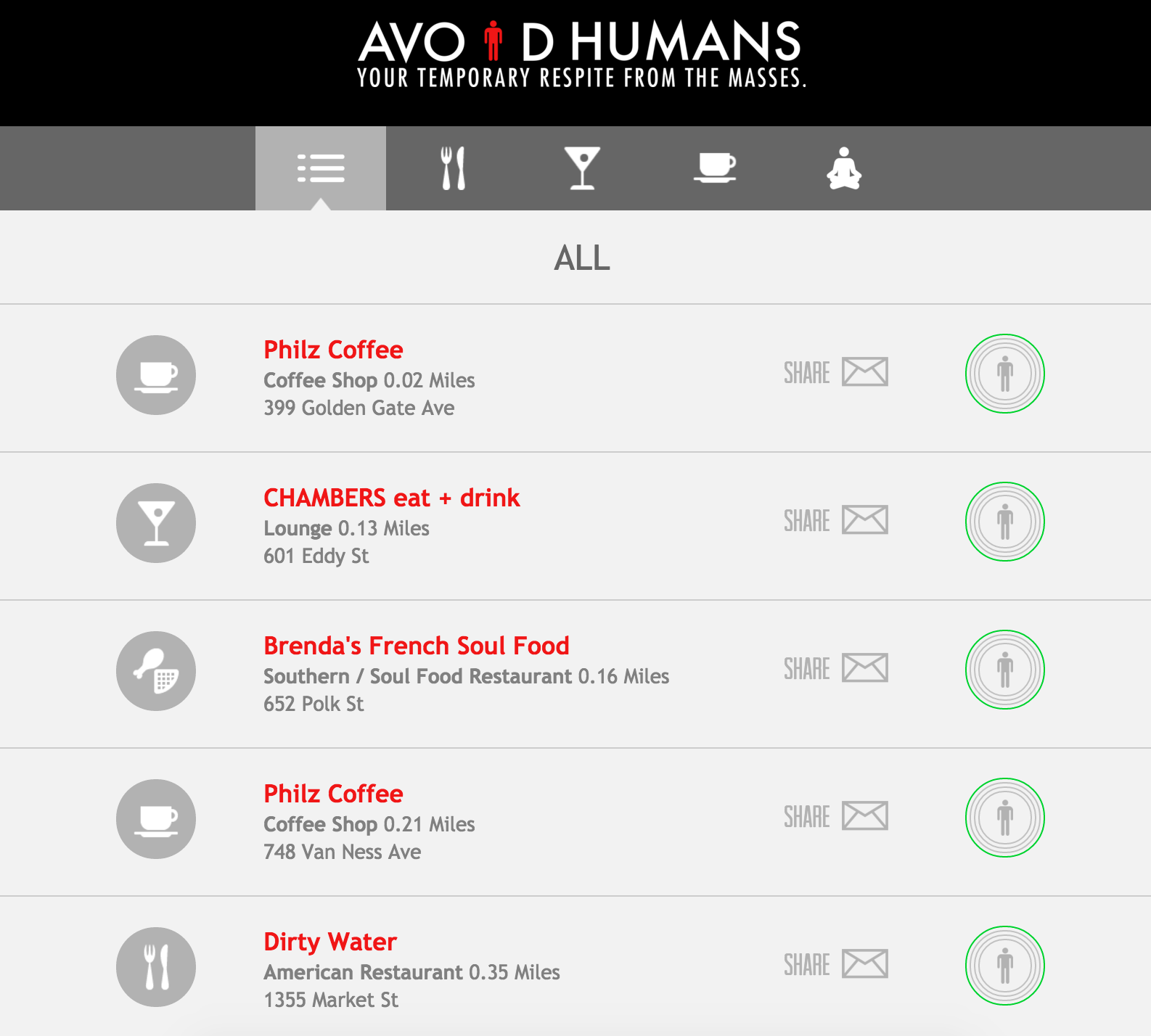
Task: Open Philz Coffee at 399 Golden Gate Ave
Action: [x=333, y=350]
